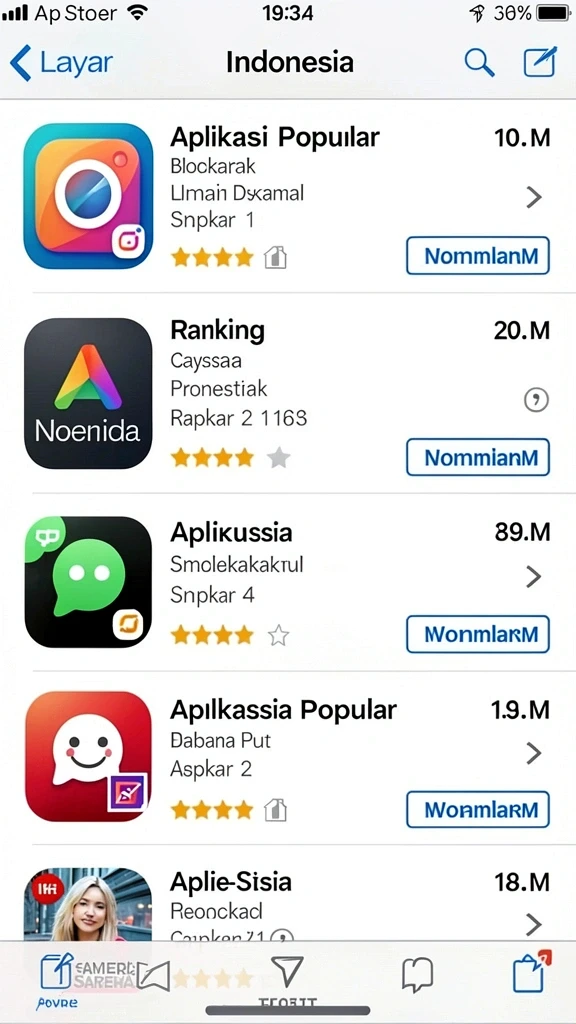Switch to the Povre tab

point(57,980)
